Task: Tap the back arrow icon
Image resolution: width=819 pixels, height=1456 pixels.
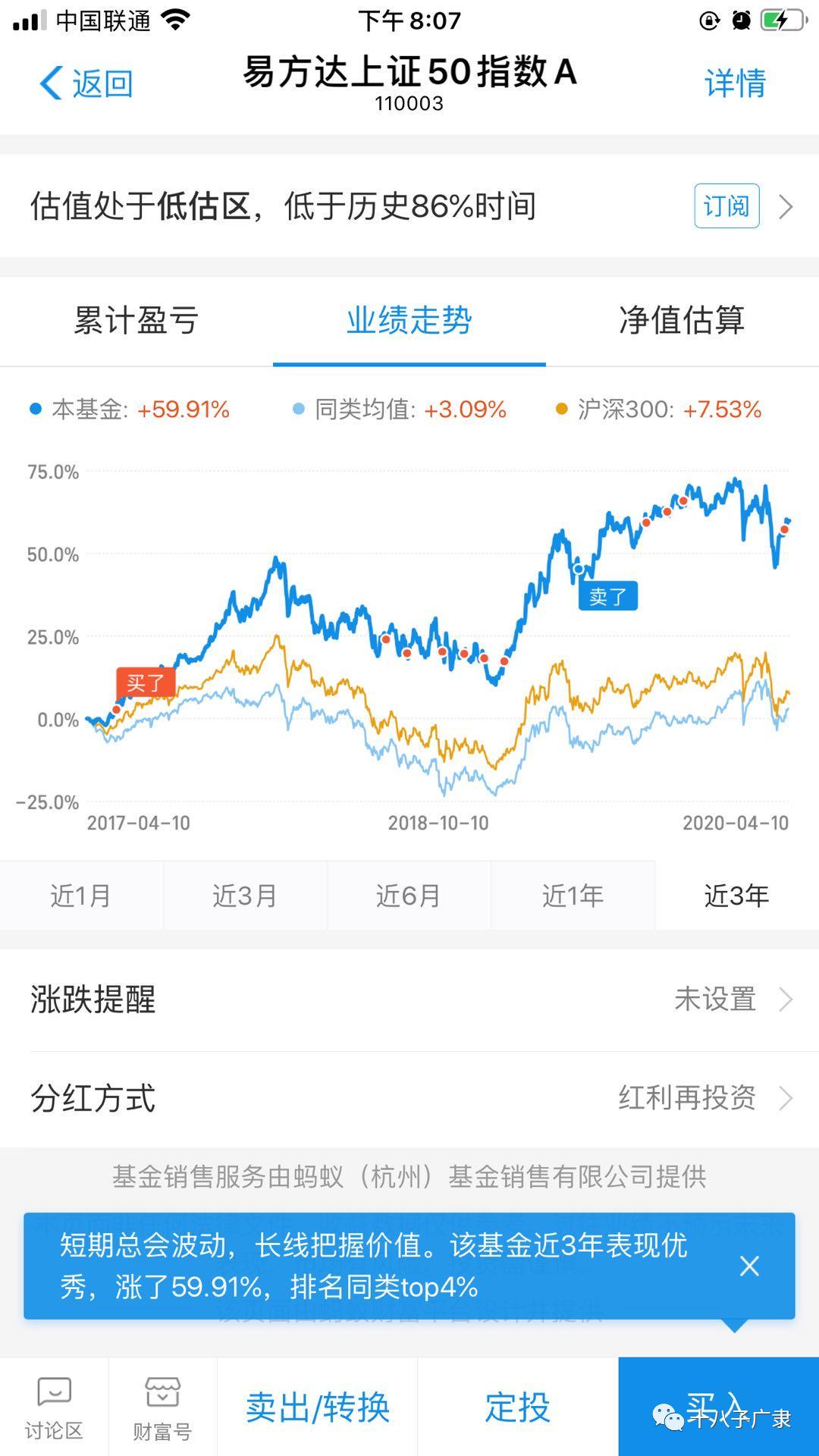Action: click(x=51, y=82)
